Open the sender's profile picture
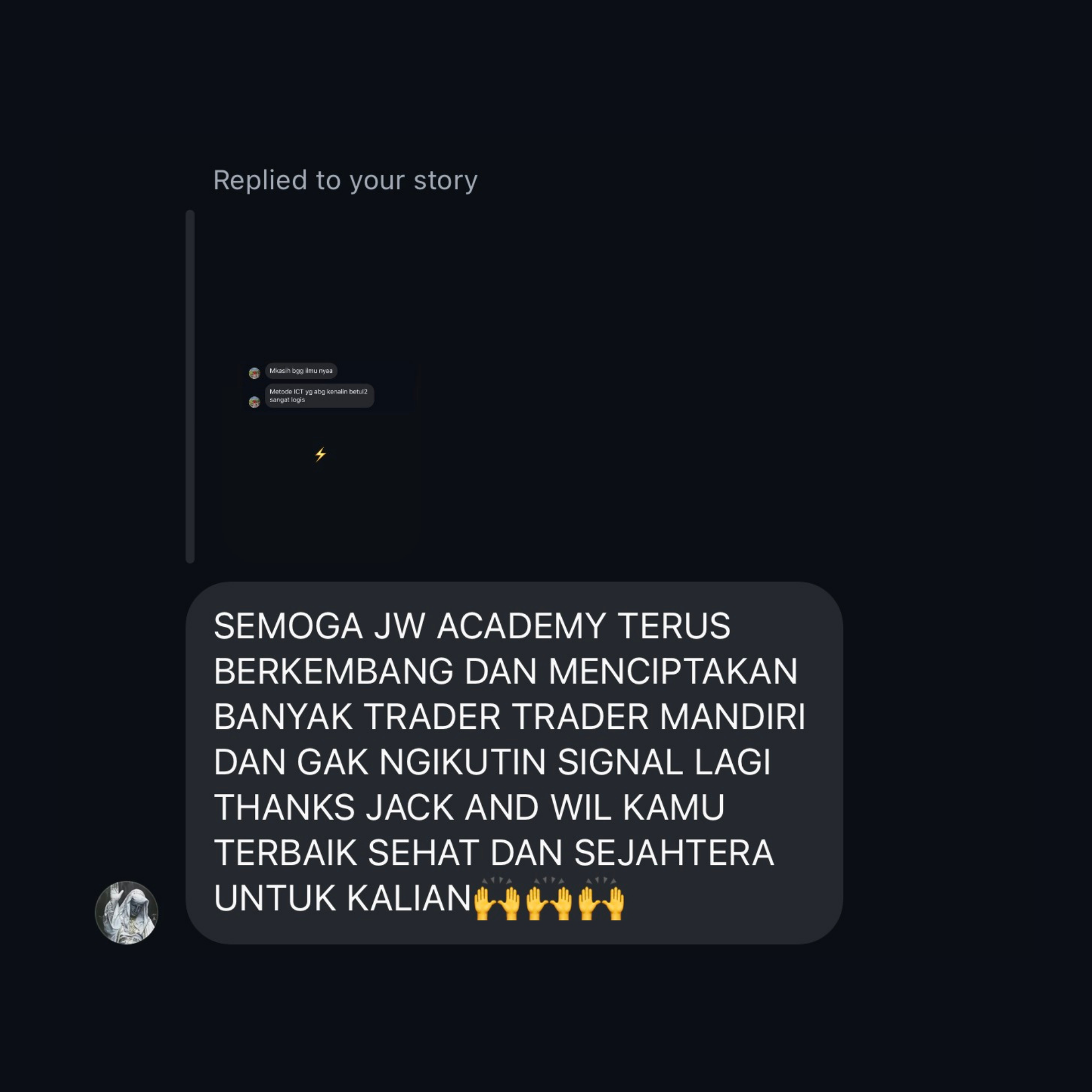Viewport: 1092px width, 1092px height. coord(126,912)
